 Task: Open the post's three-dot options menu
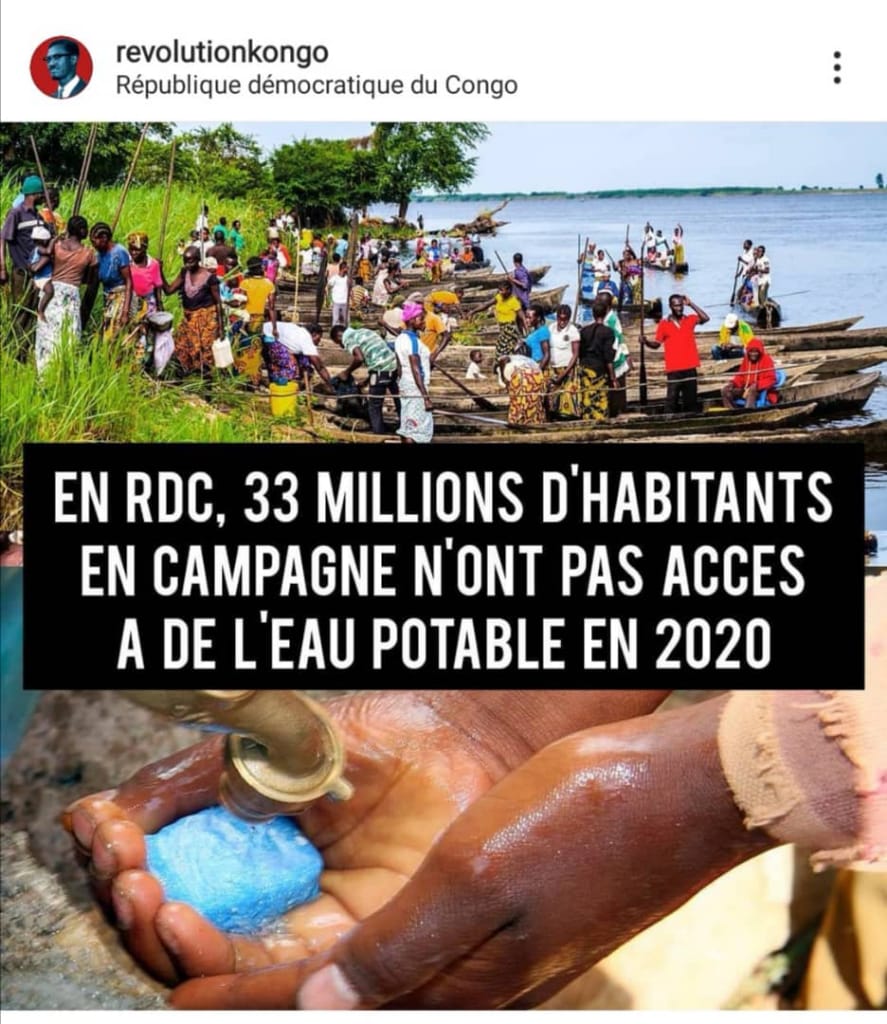(836, 67)
